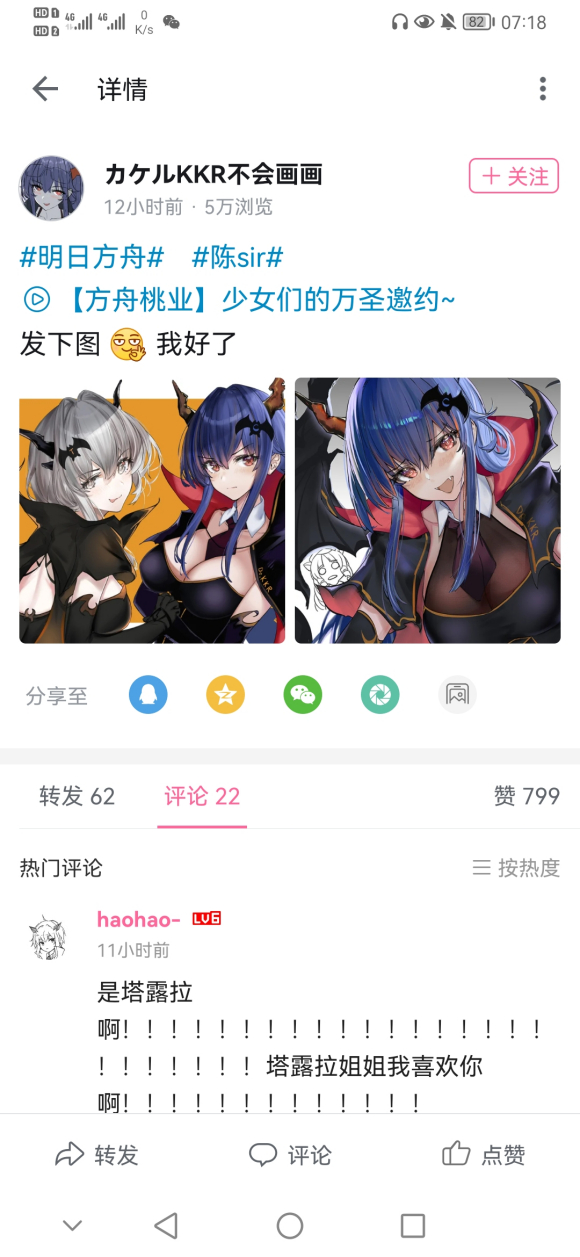This screenshot has width=580, height=1257.
Task: Go back using the top arrow
Action: click(45, 89)
